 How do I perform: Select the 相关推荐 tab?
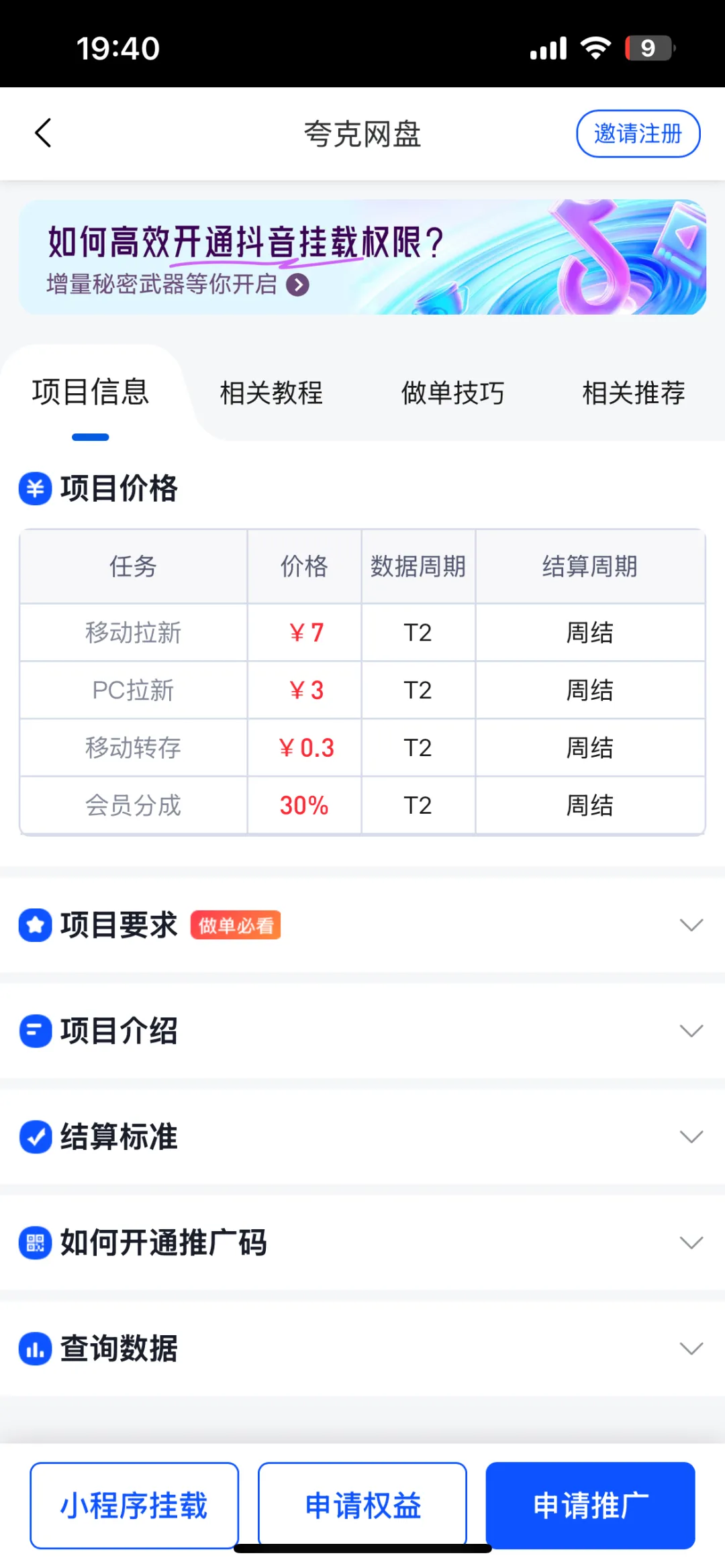tap(633, 395)
